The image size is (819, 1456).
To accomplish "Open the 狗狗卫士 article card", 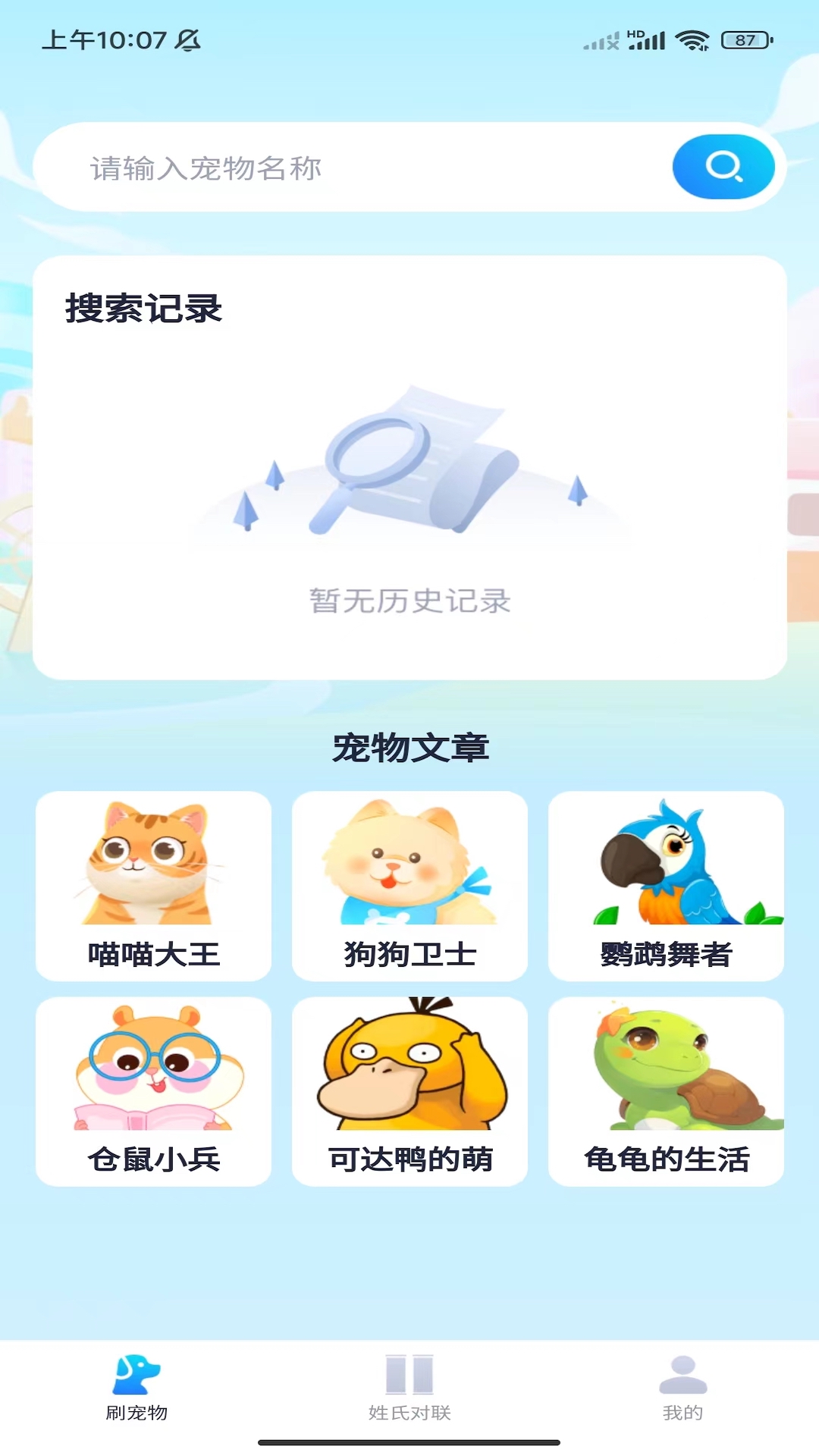I will (409, 886).
